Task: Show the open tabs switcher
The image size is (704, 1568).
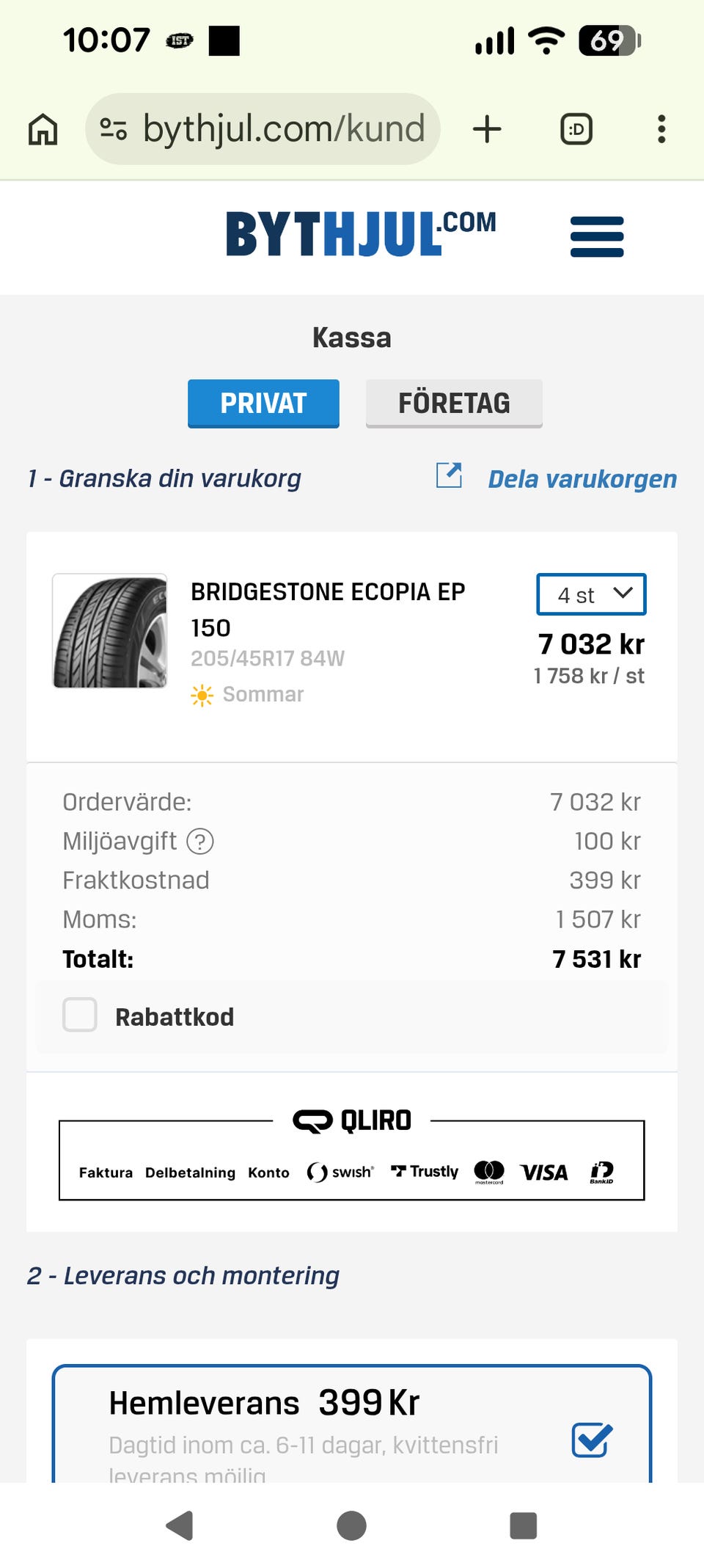Action: click(x=576, y=129)
